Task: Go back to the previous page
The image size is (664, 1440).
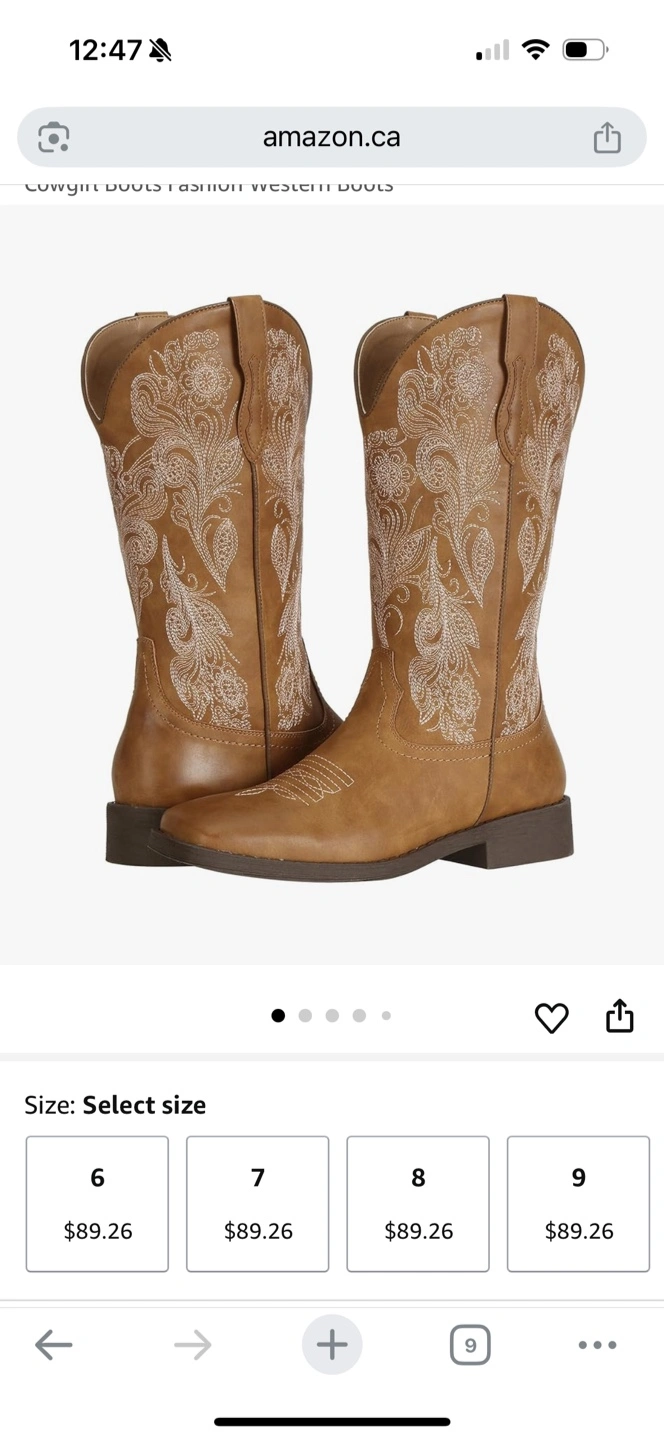Action: point(54,1345)
